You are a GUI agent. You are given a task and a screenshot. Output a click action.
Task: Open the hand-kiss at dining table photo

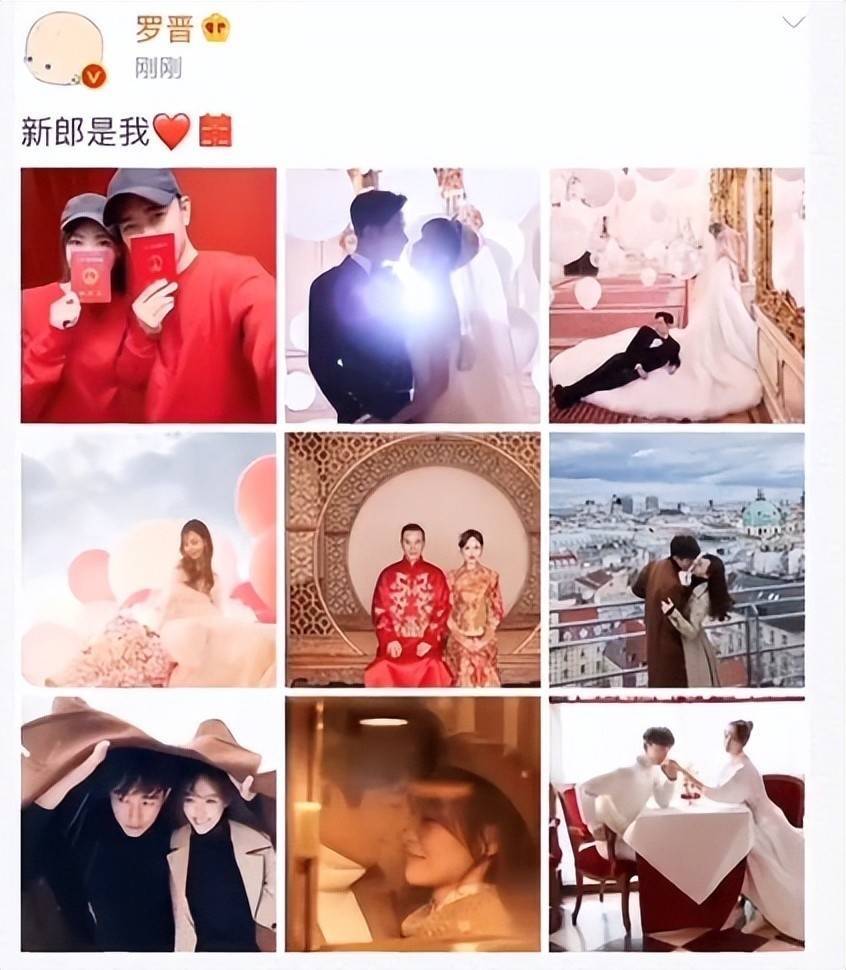676,824
